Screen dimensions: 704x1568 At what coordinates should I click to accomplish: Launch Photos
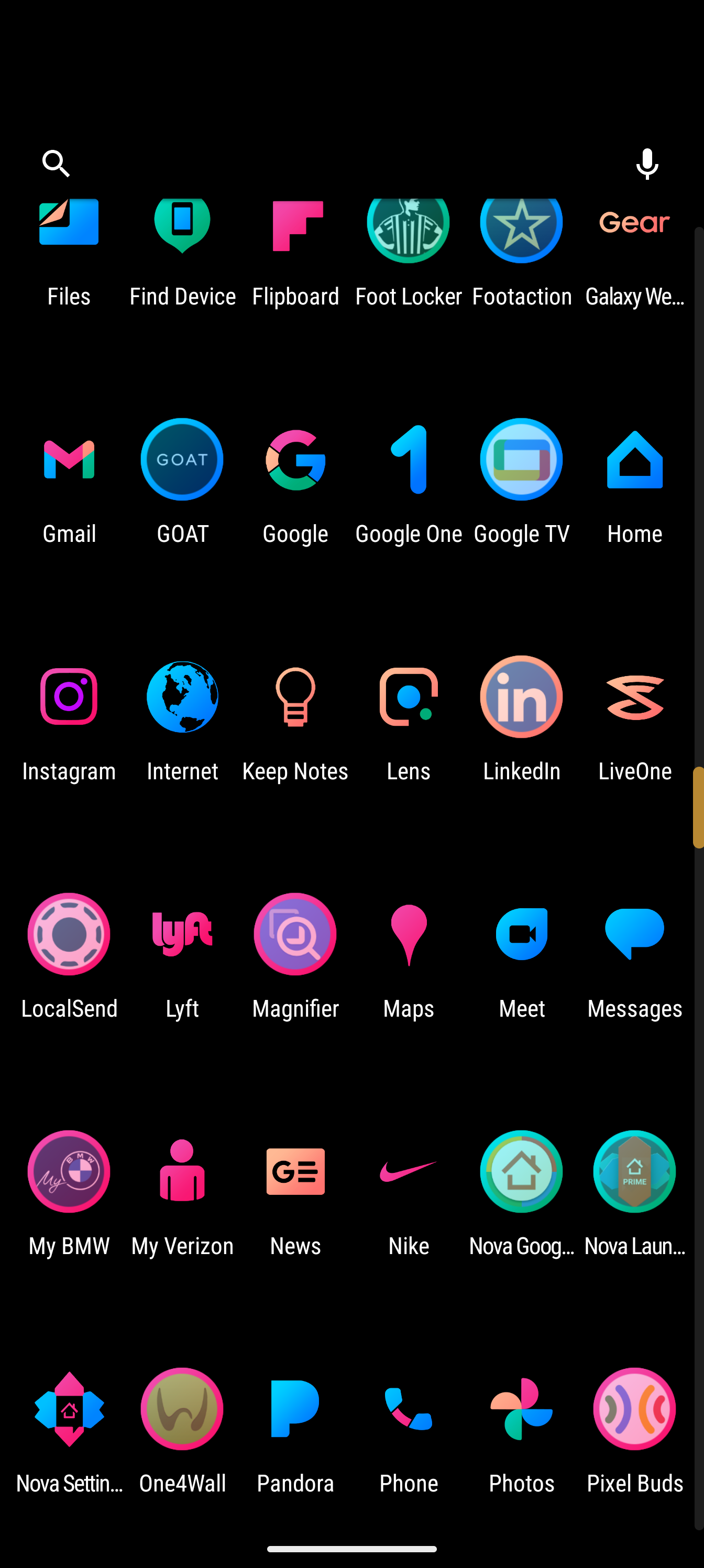[x=522, y=1431]
